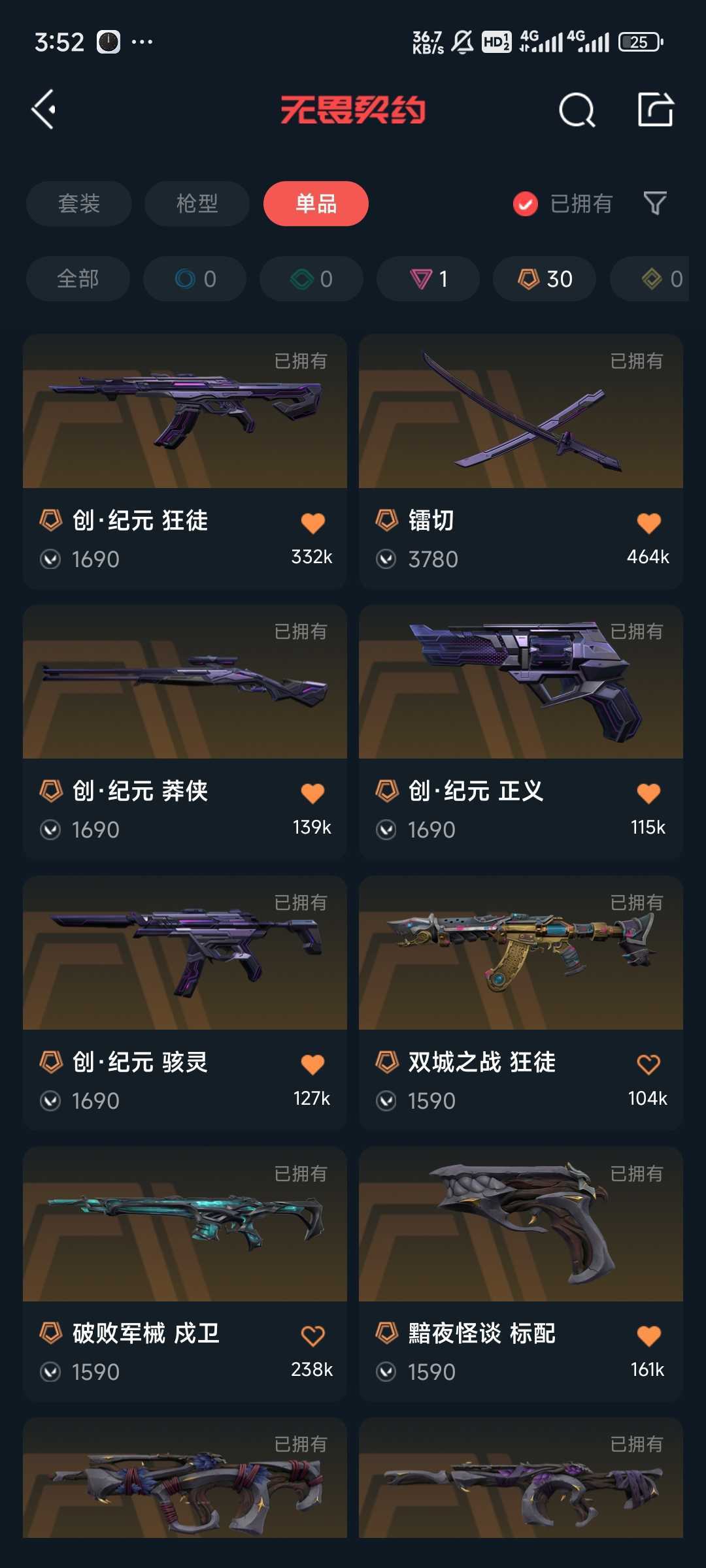The width and height of the screenshot is (706, 1568).
Task: Unlike the 镭切 skin via its heart
Action: point(648,523)
